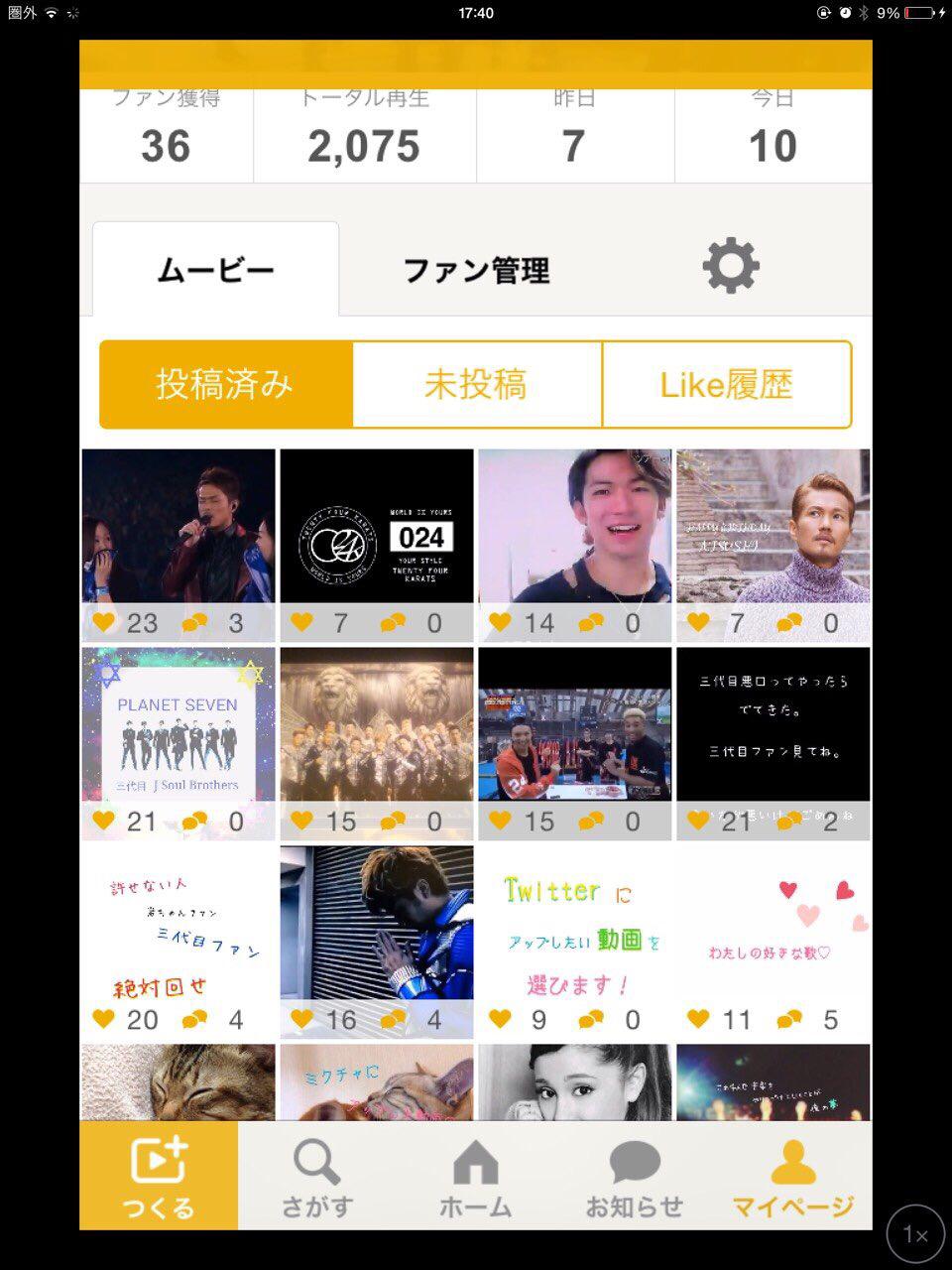Open the concert singer movie with 23 likes
Viewport: 952px width, 1270px height.
coord(178,526)
